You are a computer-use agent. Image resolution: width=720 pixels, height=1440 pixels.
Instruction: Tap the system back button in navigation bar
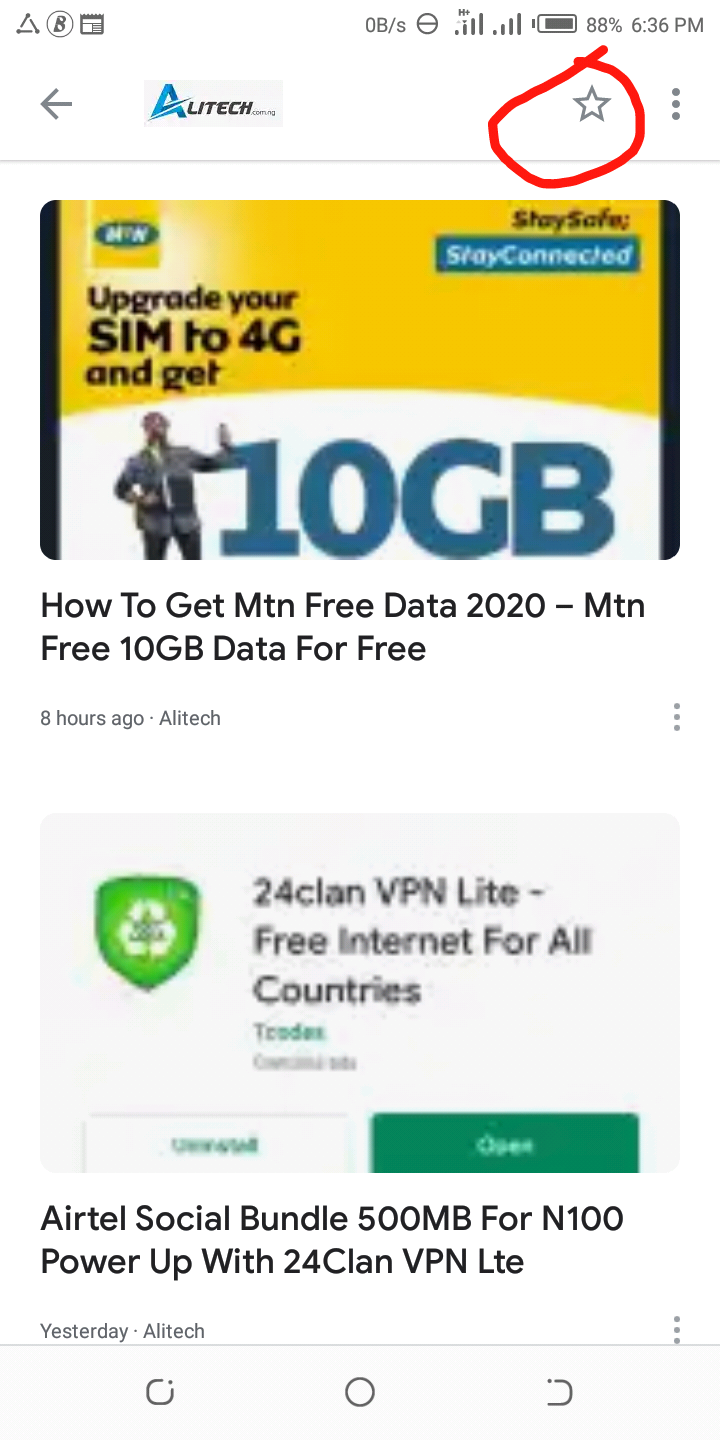560,1392
